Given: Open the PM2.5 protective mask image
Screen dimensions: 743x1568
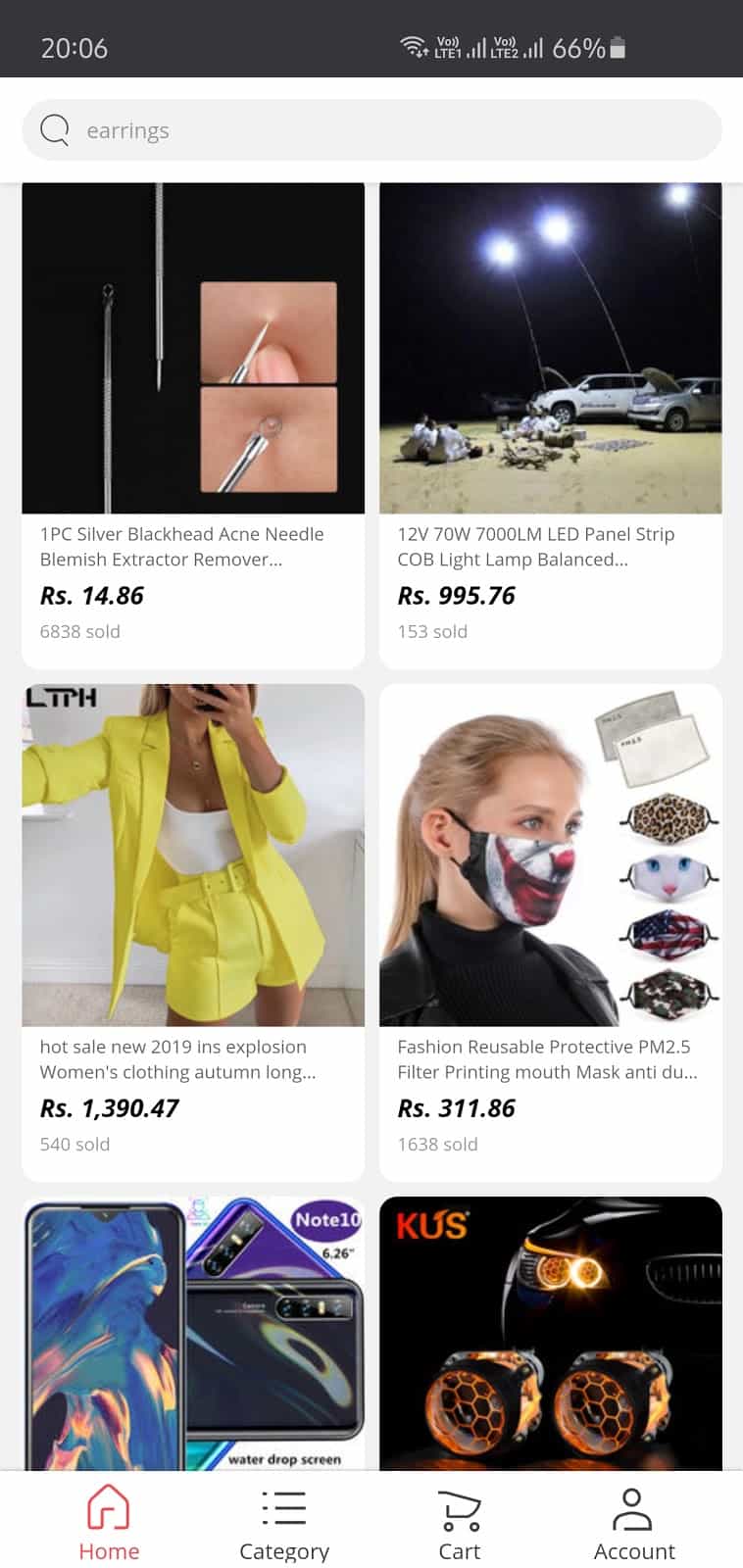Looking at the screenshot, I should click(x=549, y=855).
